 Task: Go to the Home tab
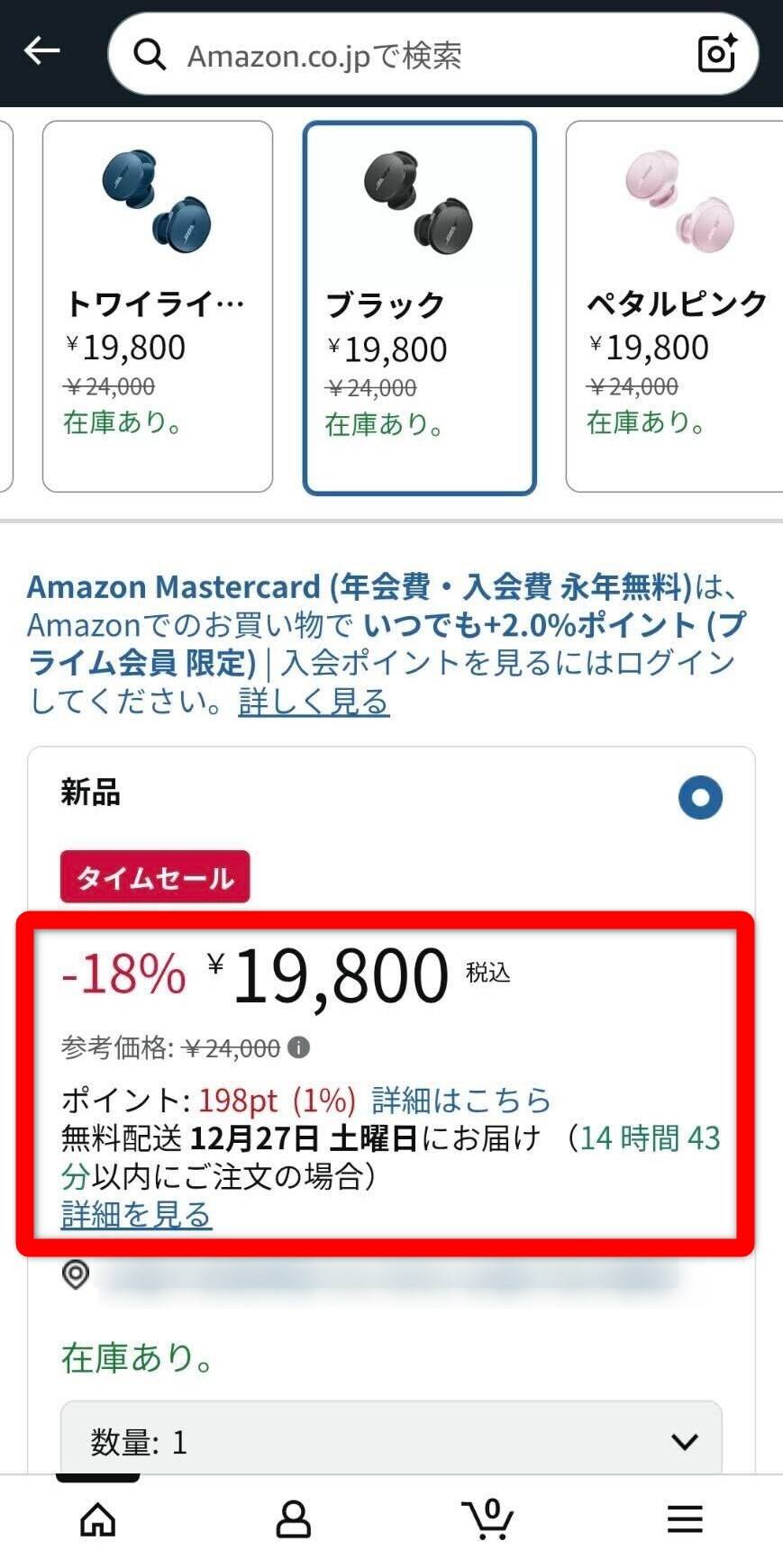pos(98,1520)
